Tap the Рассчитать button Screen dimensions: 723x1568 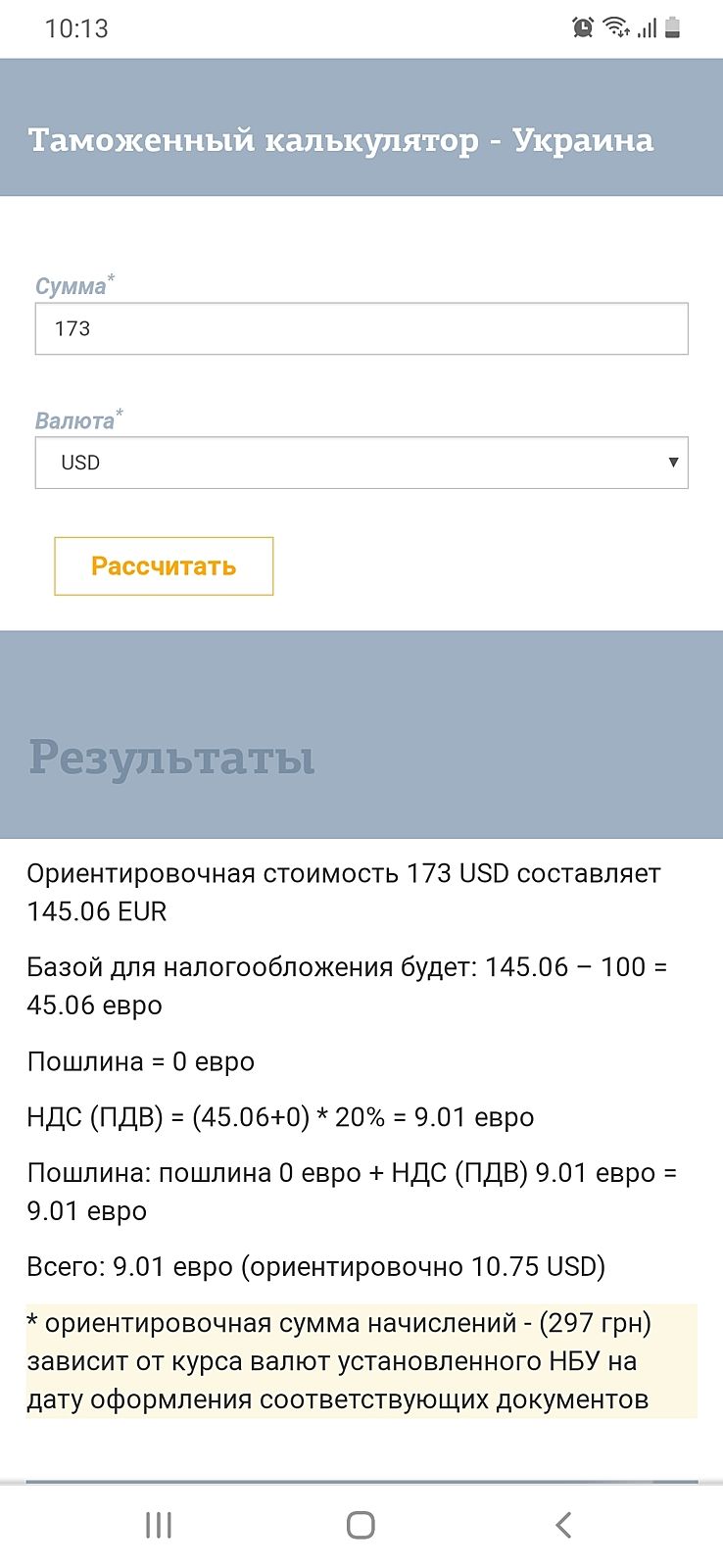164,566
